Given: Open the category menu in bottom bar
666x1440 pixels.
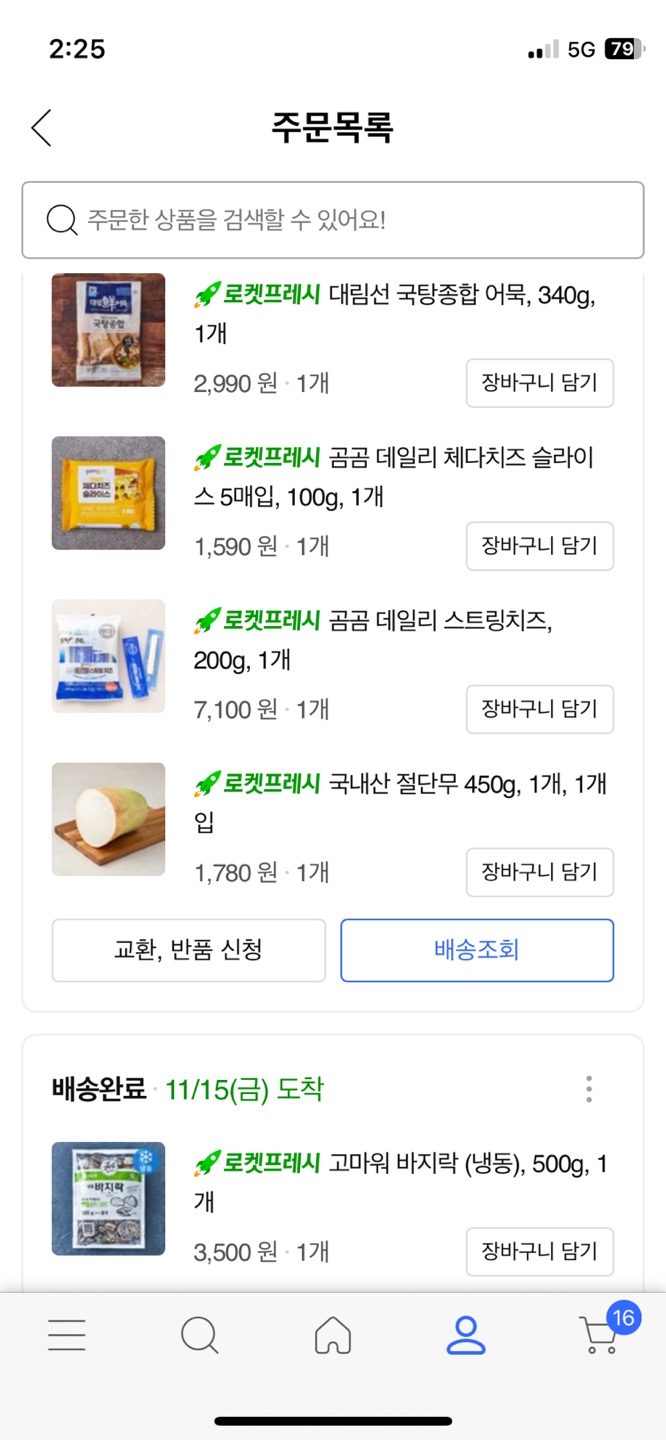Looking at the screenshot, I should (x=67, y=1334).
